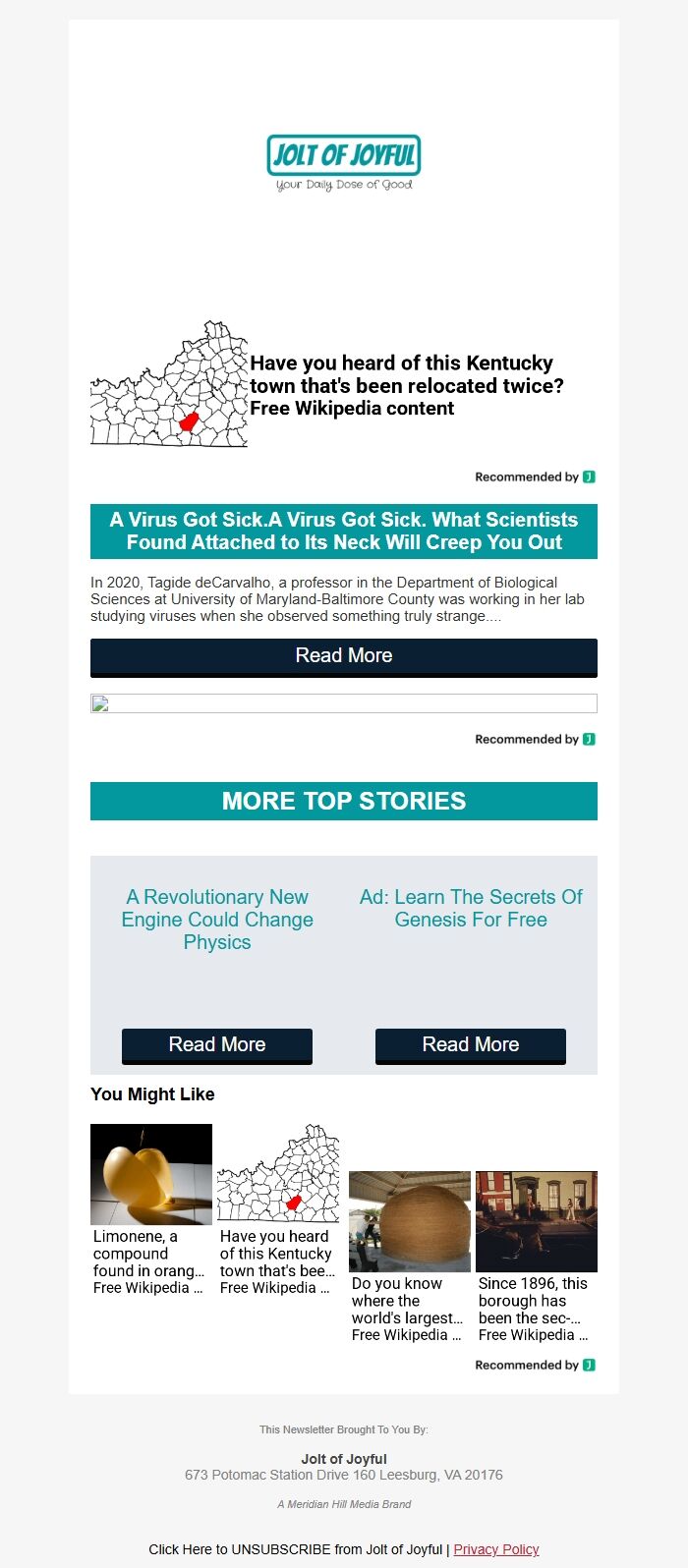Open A Revolutionary New Engine story link
Viewport: 688px width, 1568px height.
(217, 920)
